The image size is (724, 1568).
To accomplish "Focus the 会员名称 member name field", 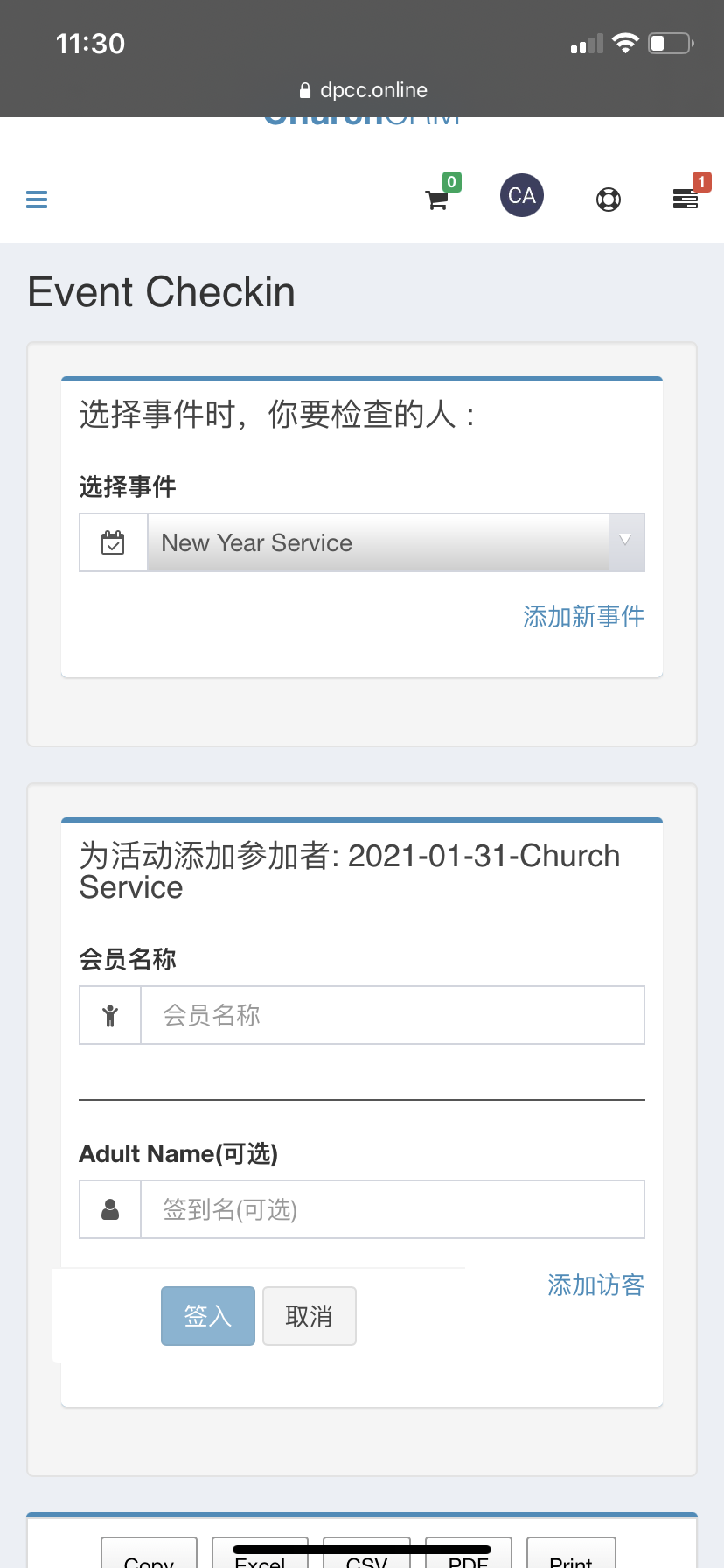I will tap(392, 1015).
